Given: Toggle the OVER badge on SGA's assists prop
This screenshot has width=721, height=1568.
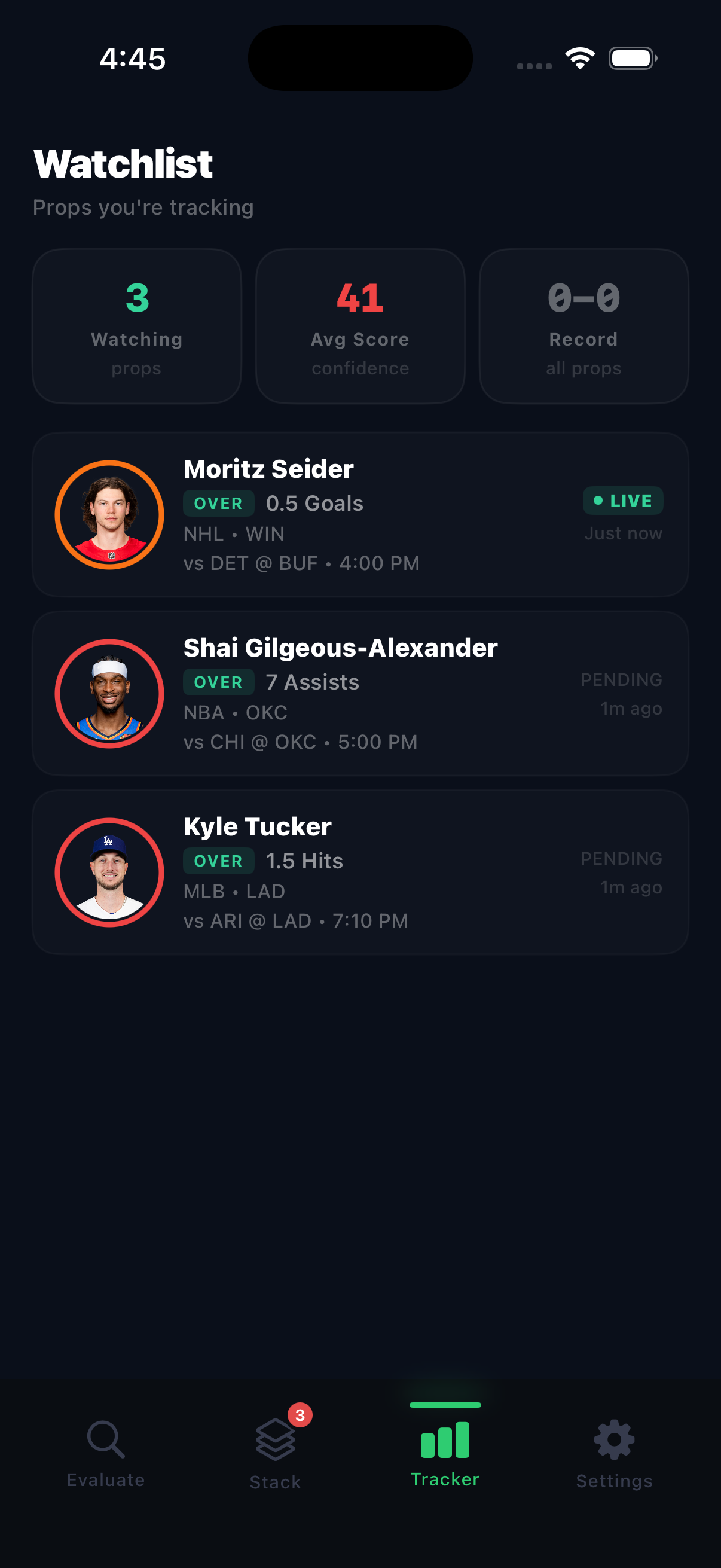Looking at the screenshot, I should [218, 682].
